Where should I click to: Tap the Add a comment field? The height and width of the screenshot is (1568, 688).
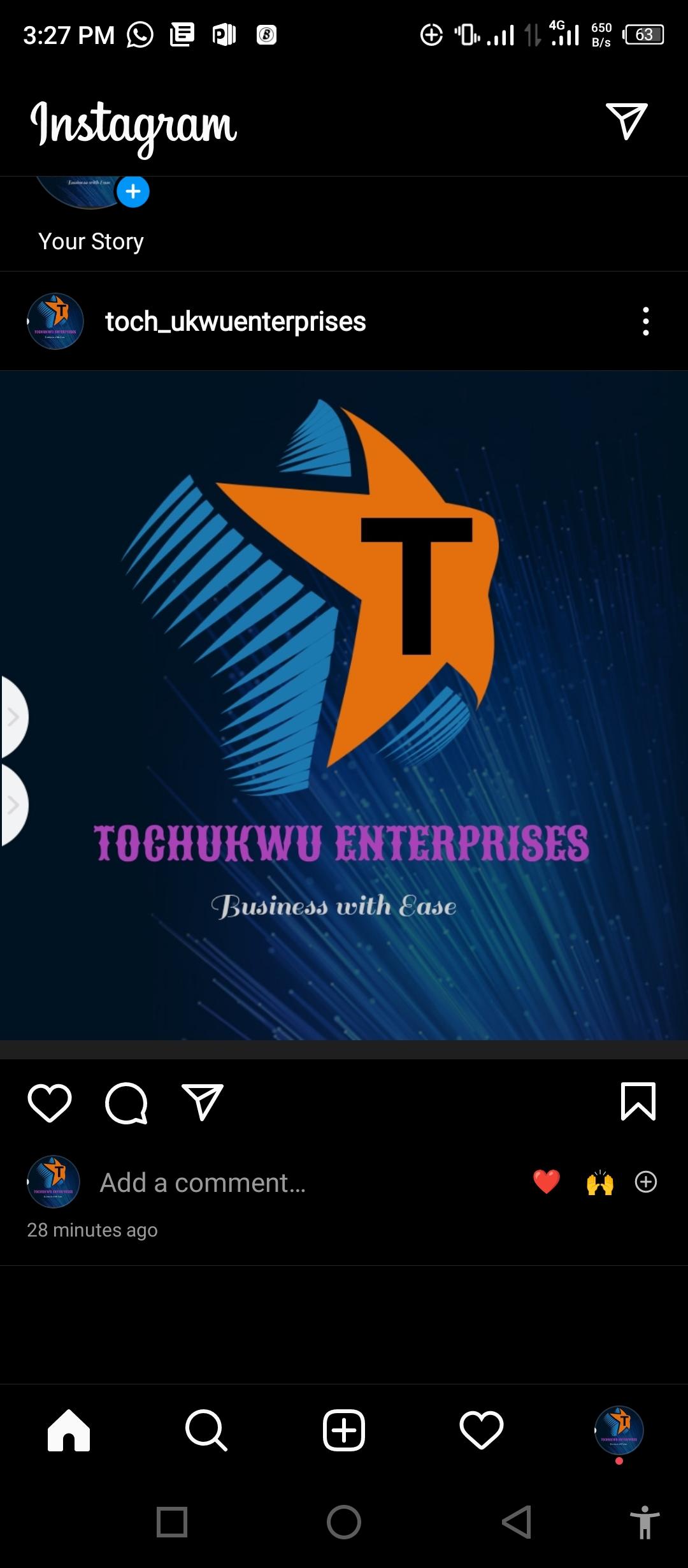(x=203, y=1183)
